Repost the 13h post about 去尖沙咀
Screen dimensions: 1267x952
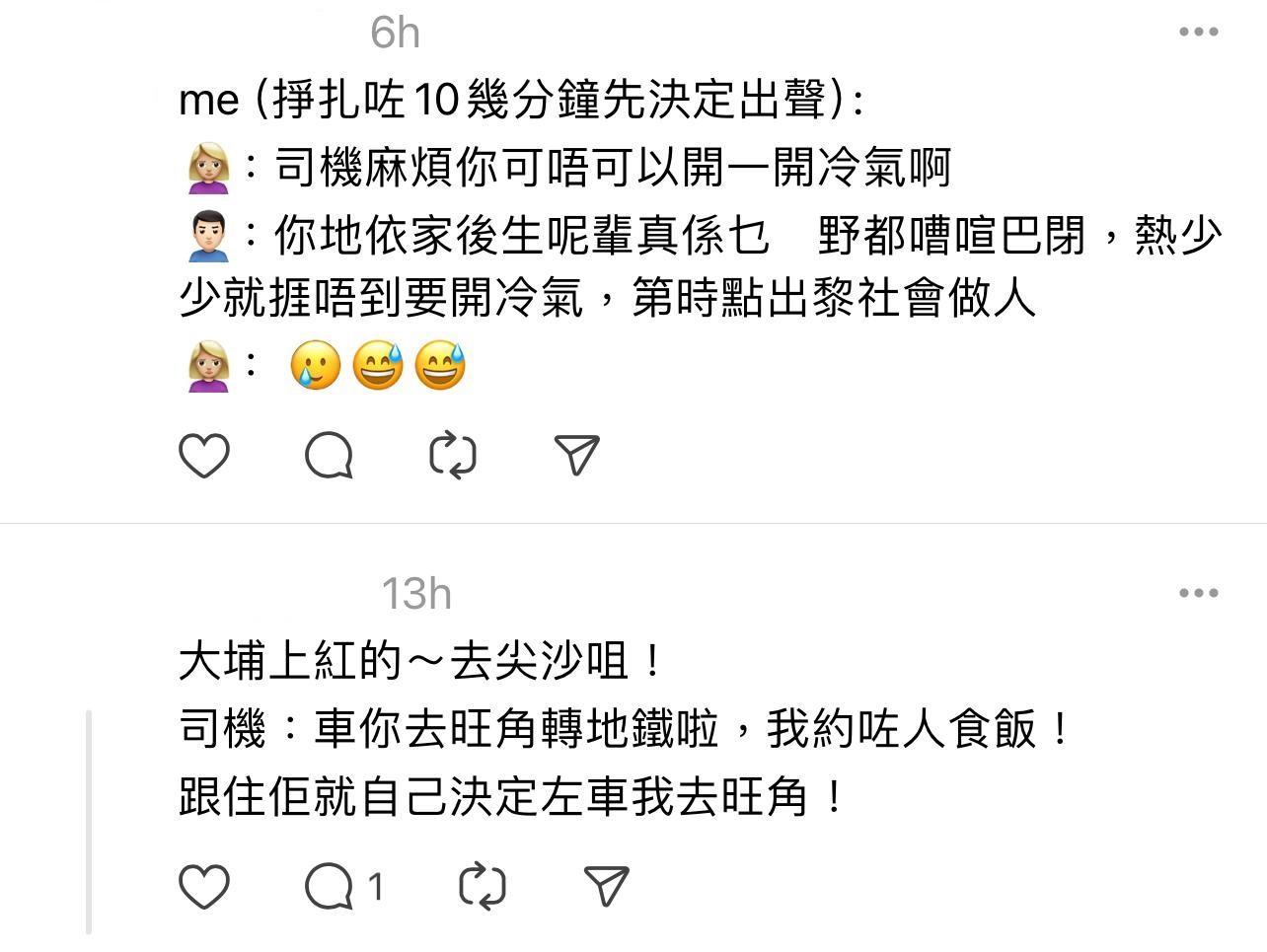coord(483,886)
